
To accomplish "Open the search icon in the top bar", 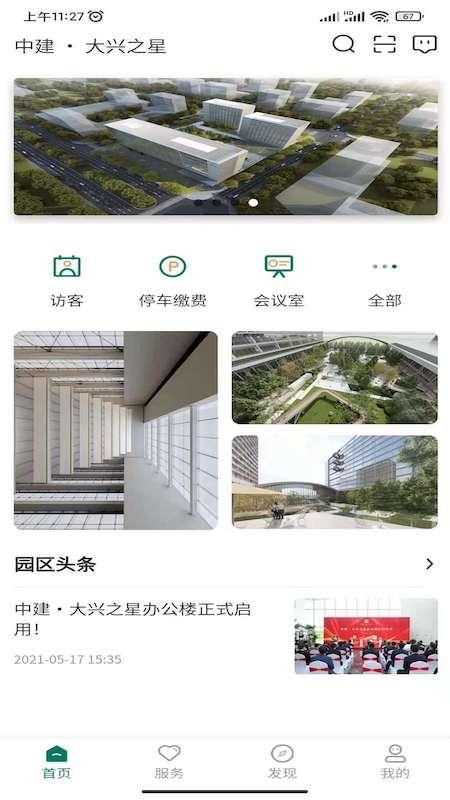I will point(343,44).
